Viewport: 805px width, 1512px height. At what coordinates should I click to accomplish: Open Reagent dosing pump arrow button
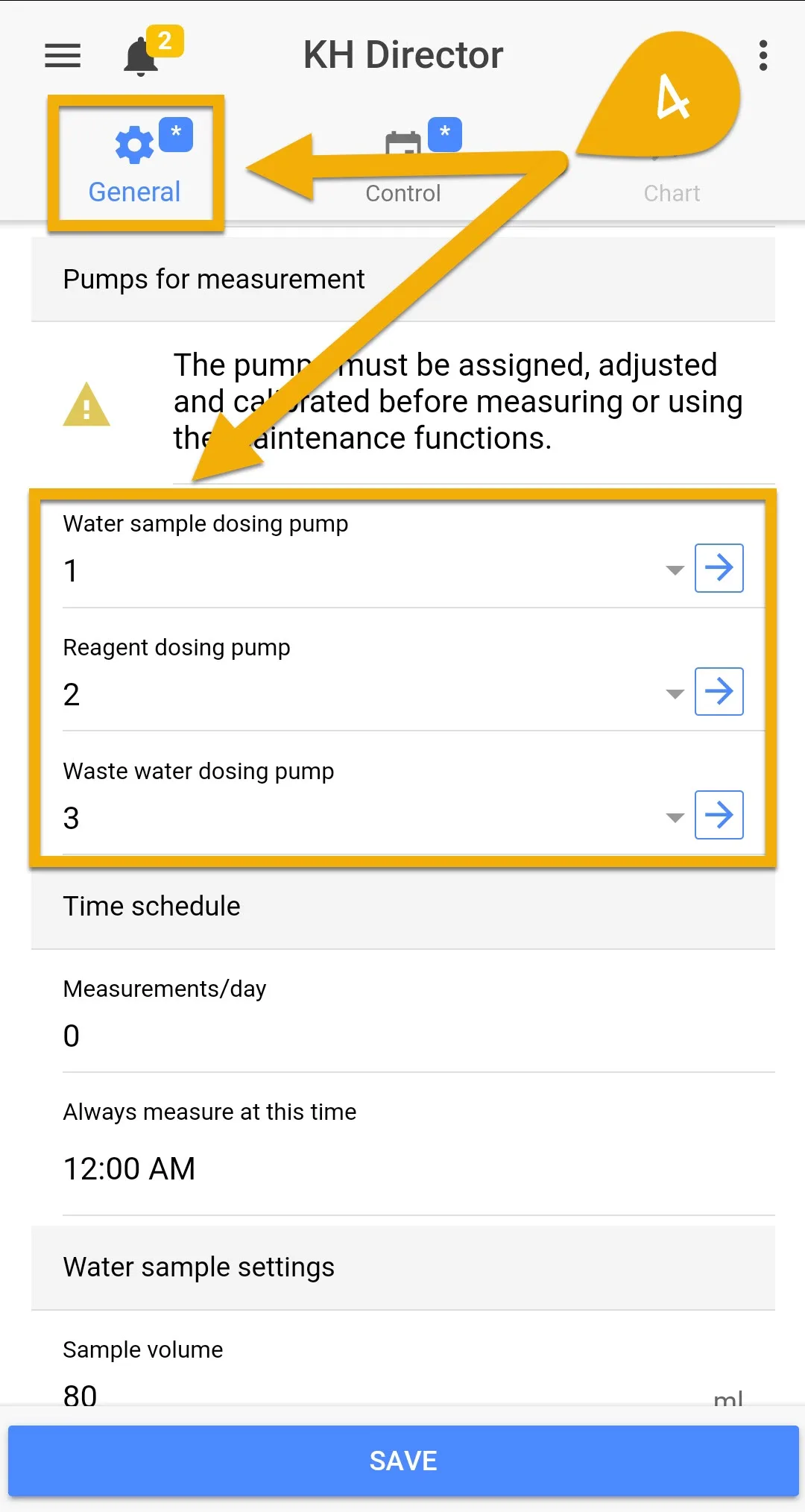point(719,691)
